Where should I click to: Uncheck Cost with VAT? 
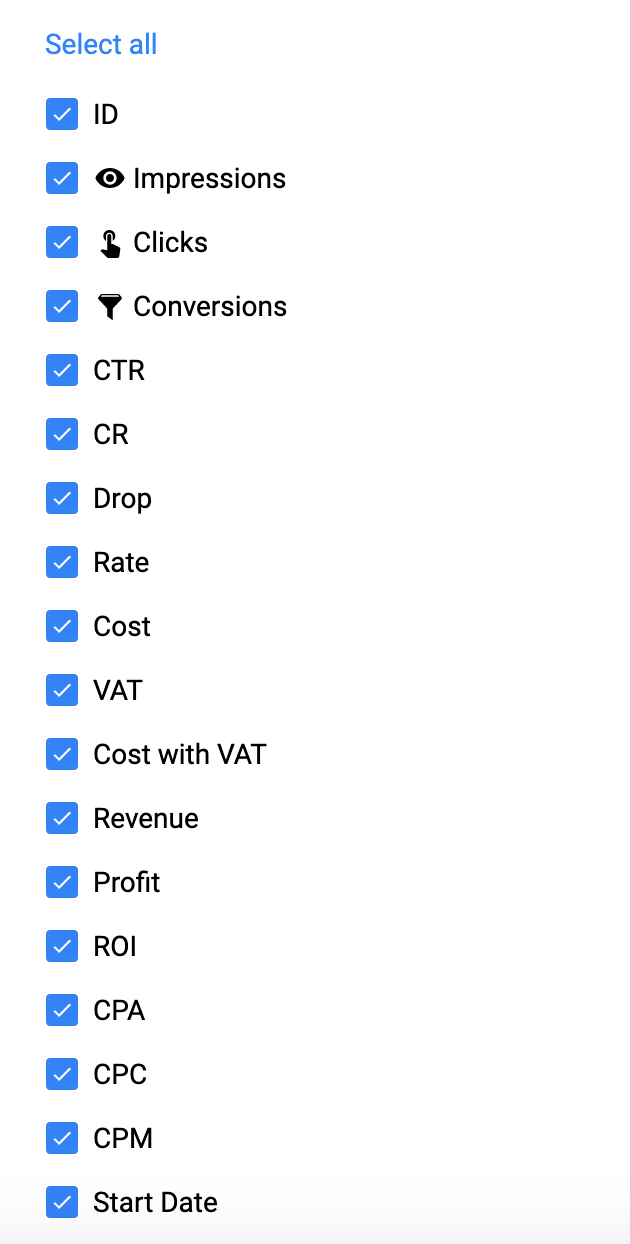[62, 754]
